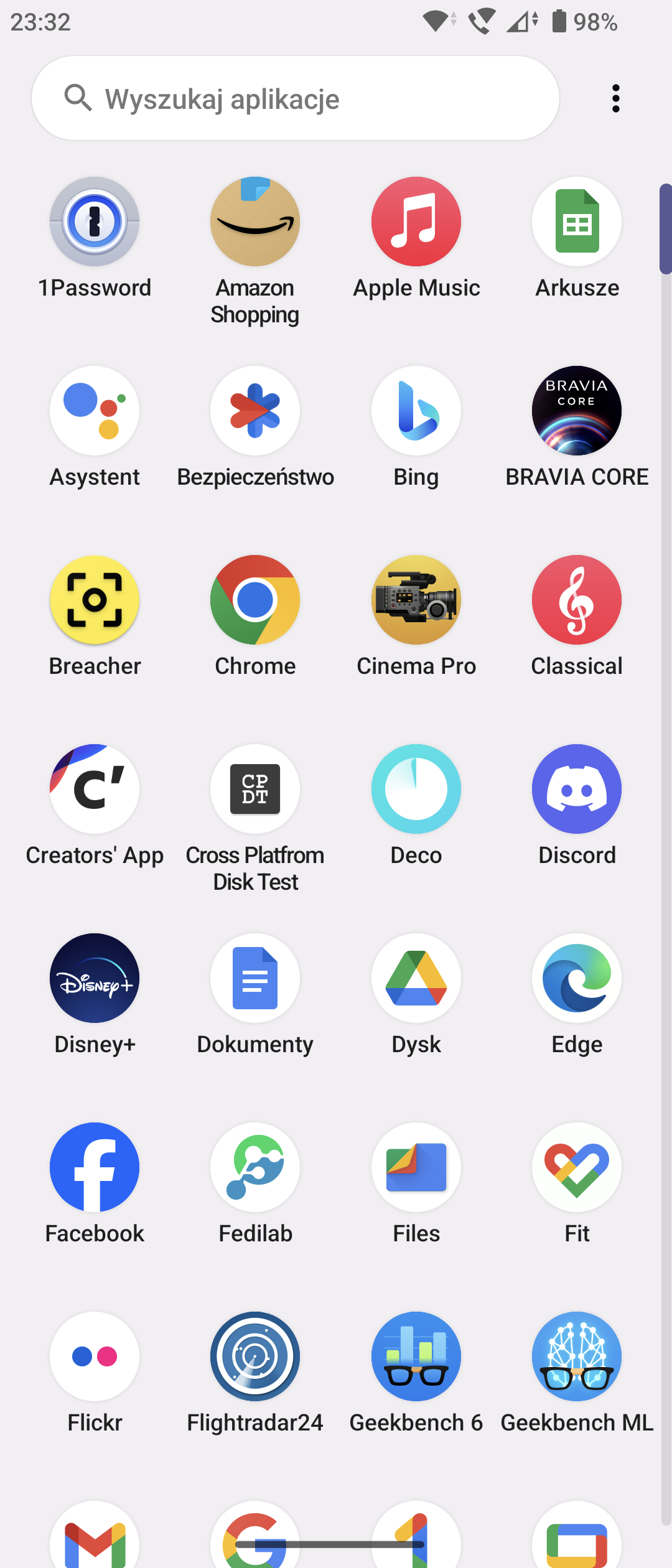Open Bing app
This screenshot has height=1568, width=672.
[x=416, y=411]
